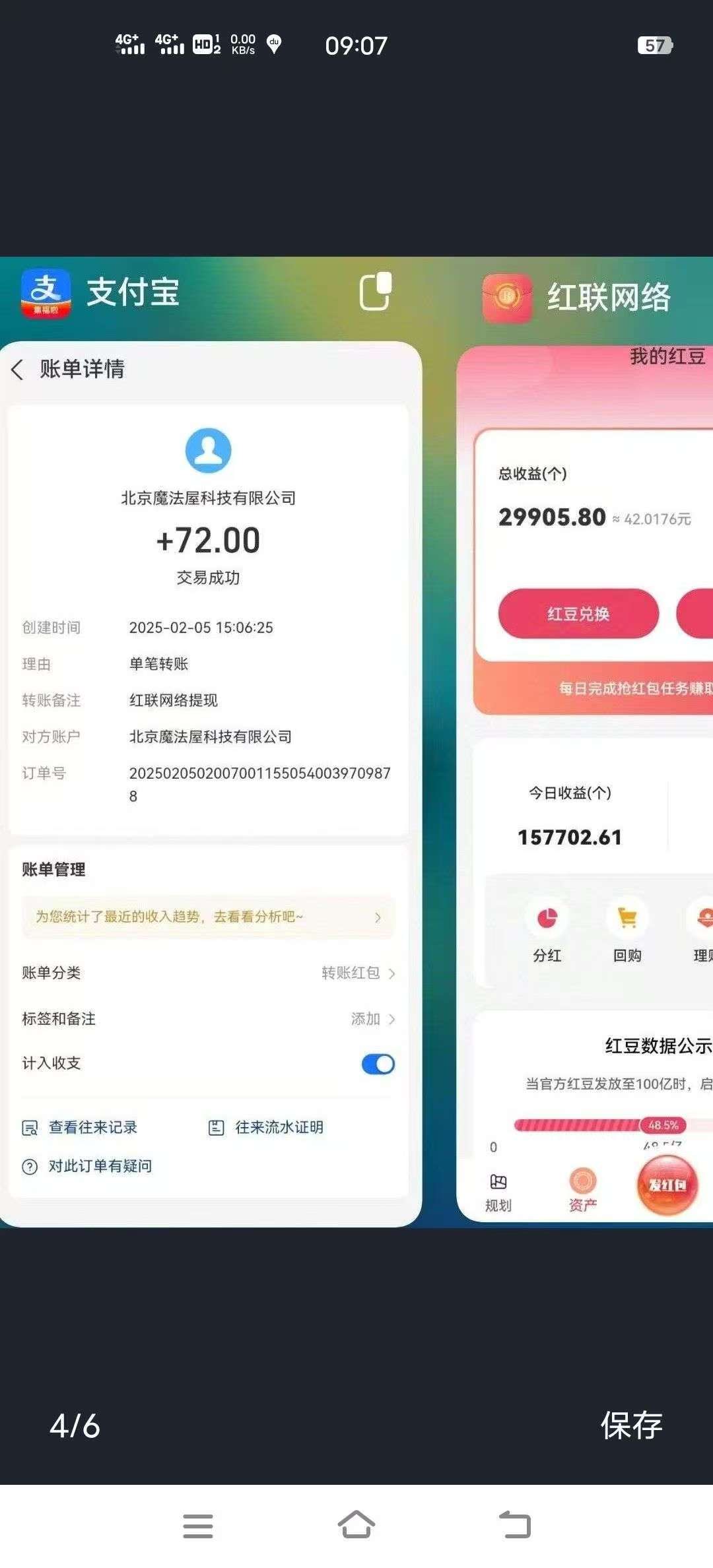Tap the viewed screenshot image
The width and height of the screenshot is (713, 1568).
coord(356,742)
